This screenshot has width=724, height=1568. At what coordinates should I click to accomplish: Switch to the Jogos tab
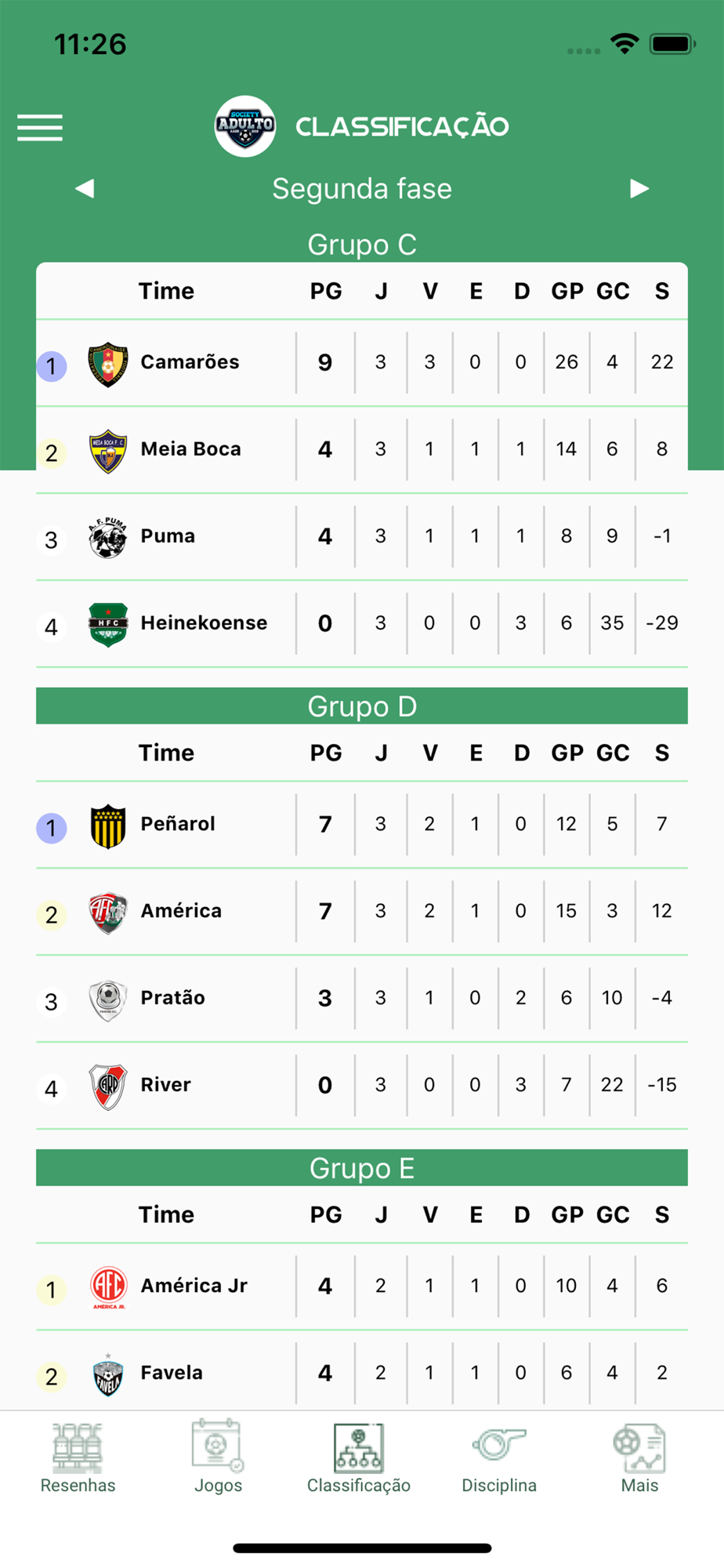click(x=218, y=1458)
